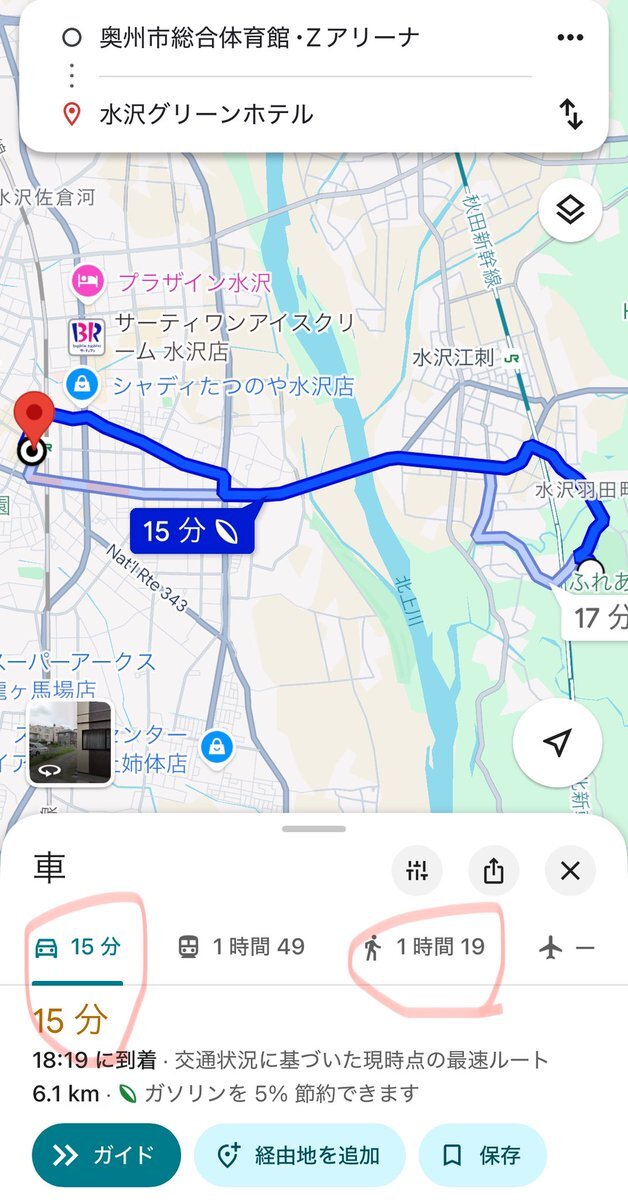Edit the origin 奥州市総合体育館・Zアリーナ
This screenshot has height=1200, width=628.
259,38
